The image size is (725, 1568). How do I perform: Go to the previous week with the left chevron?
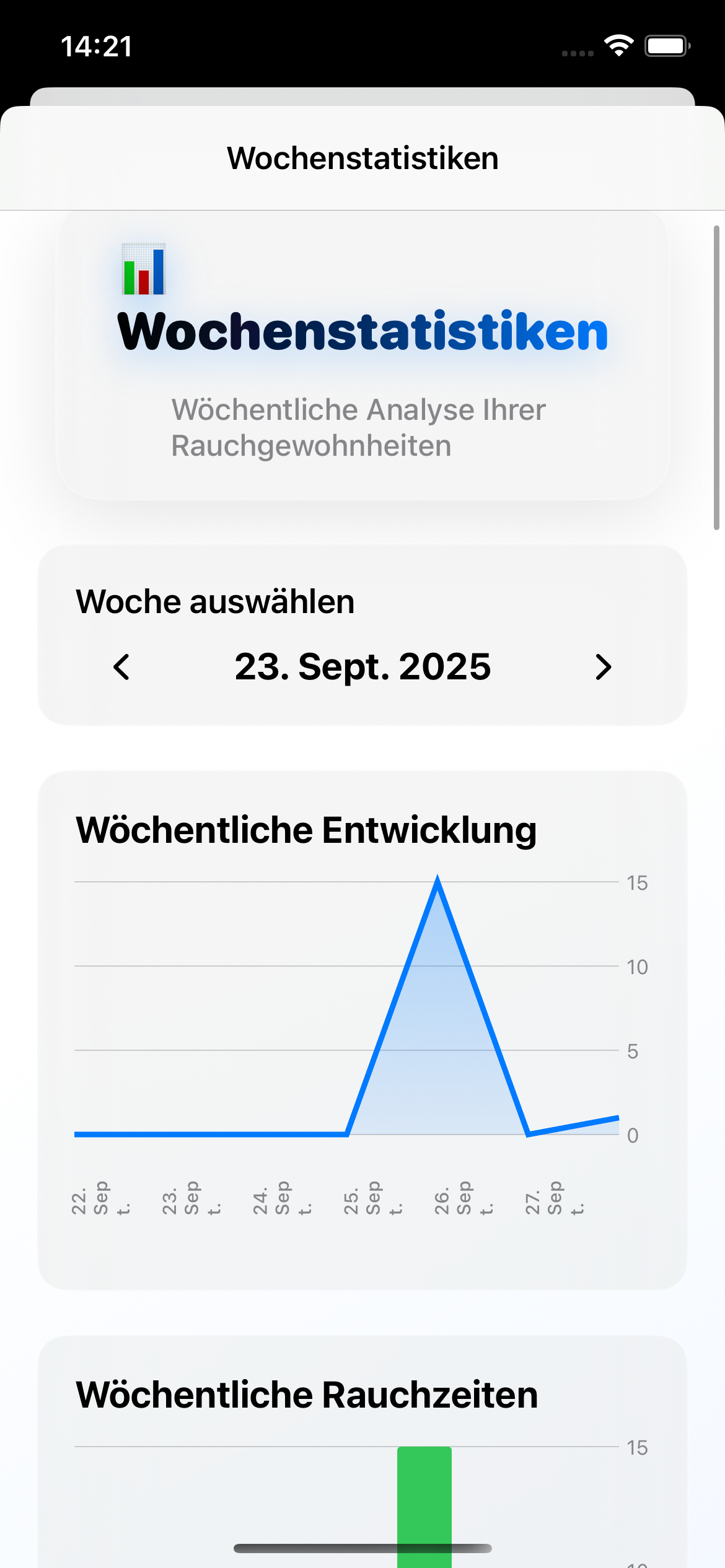pos(121,668)
